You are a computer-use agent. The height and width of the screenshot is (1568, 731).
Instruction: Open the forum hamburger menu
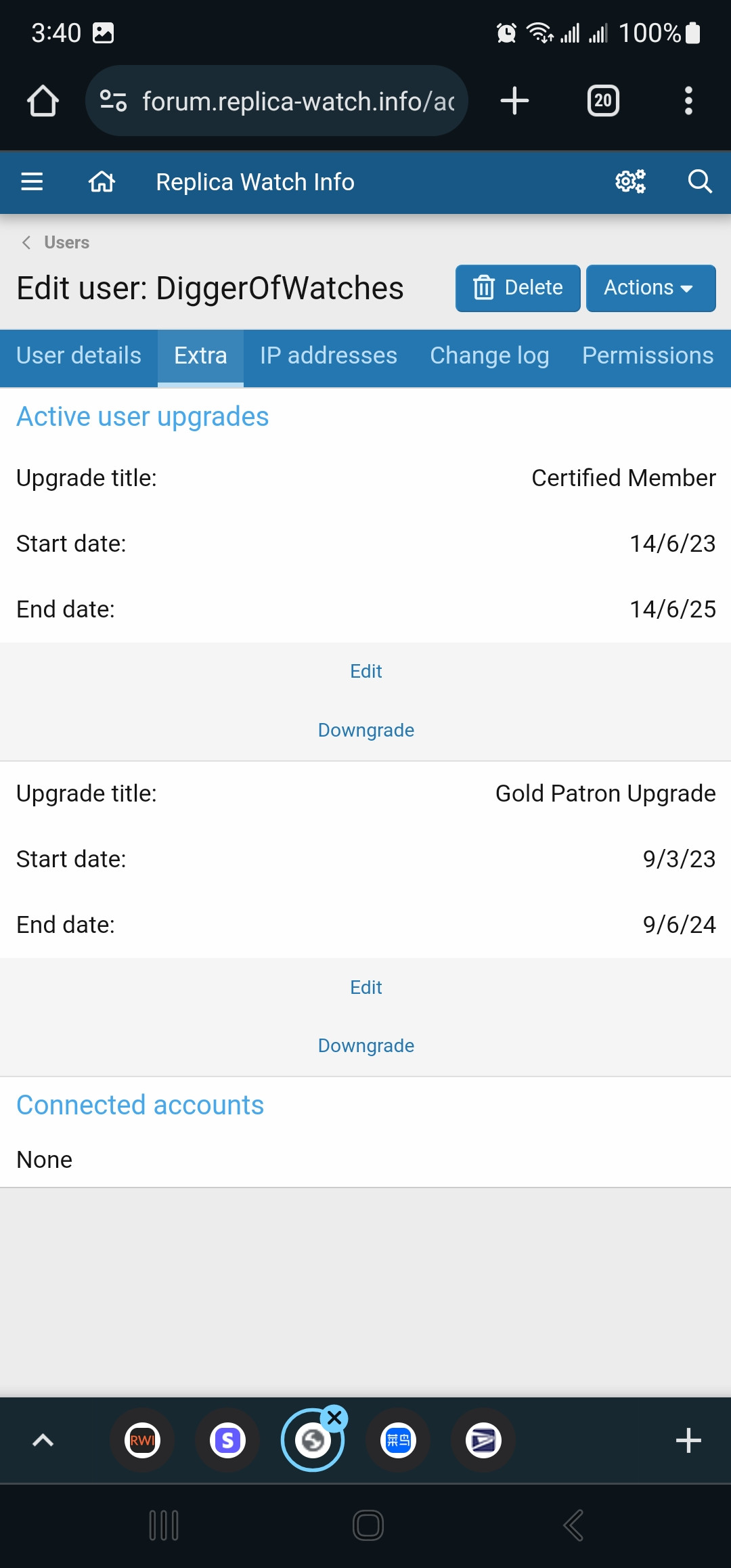click(32, 182)
